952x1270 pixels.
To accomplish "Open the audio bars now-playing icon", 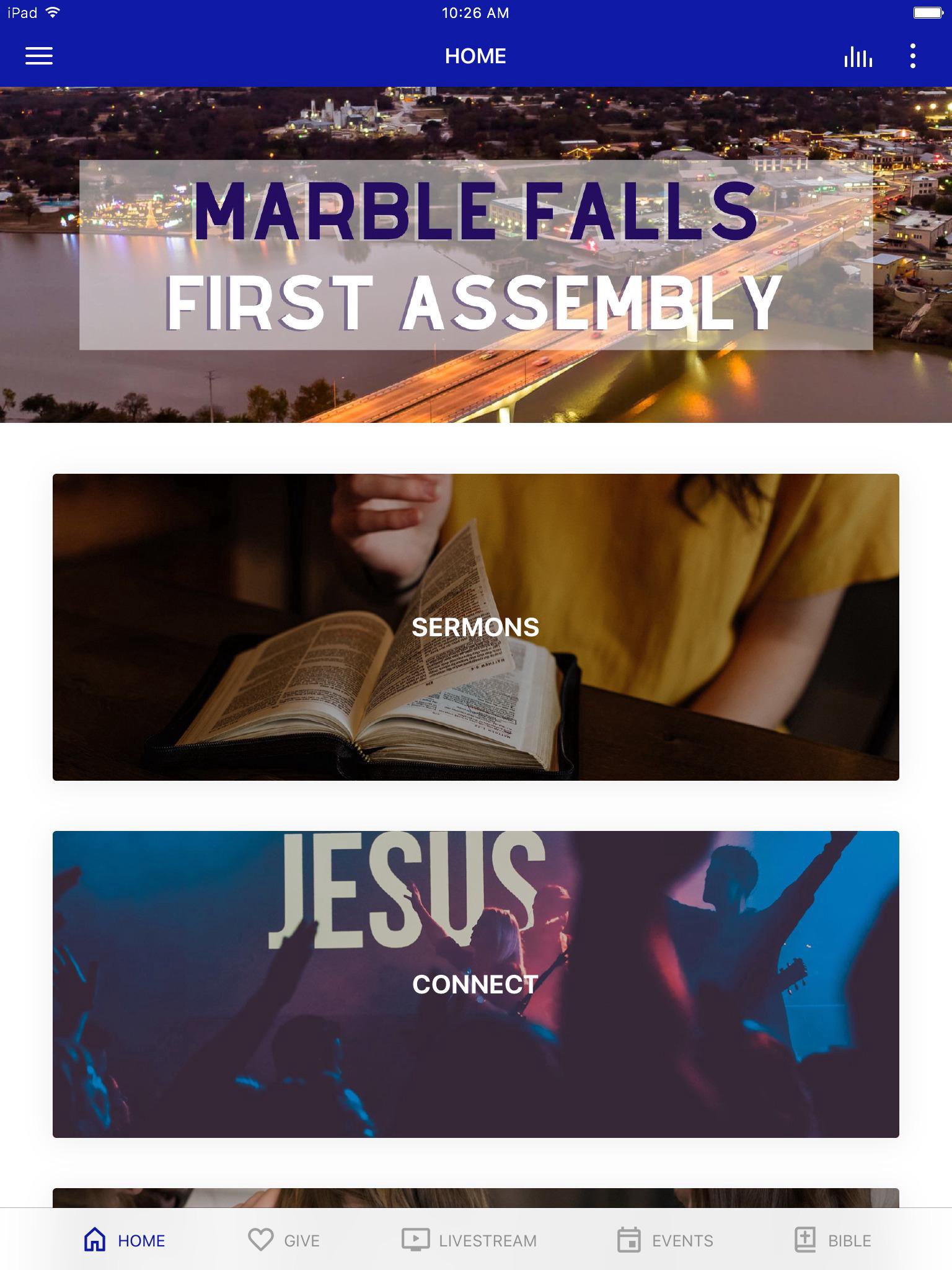I will coord(858,56).
